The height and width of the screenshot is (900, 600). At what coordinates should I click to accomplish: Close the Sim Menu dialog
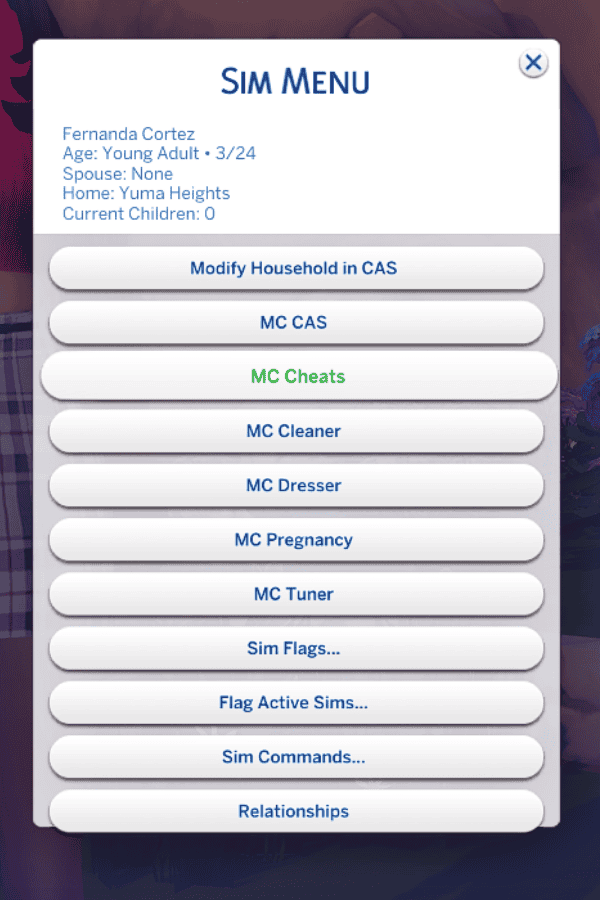[534, 63]
